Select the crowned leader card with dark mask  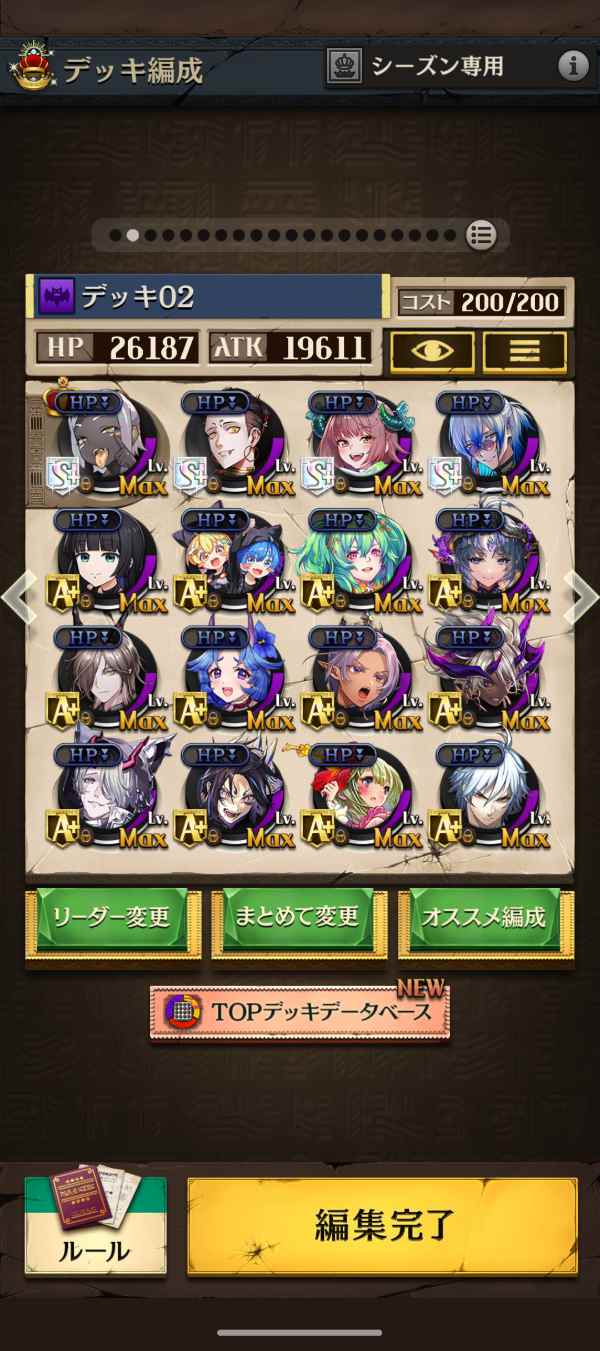pyautogui.click(x=102, y=442)
